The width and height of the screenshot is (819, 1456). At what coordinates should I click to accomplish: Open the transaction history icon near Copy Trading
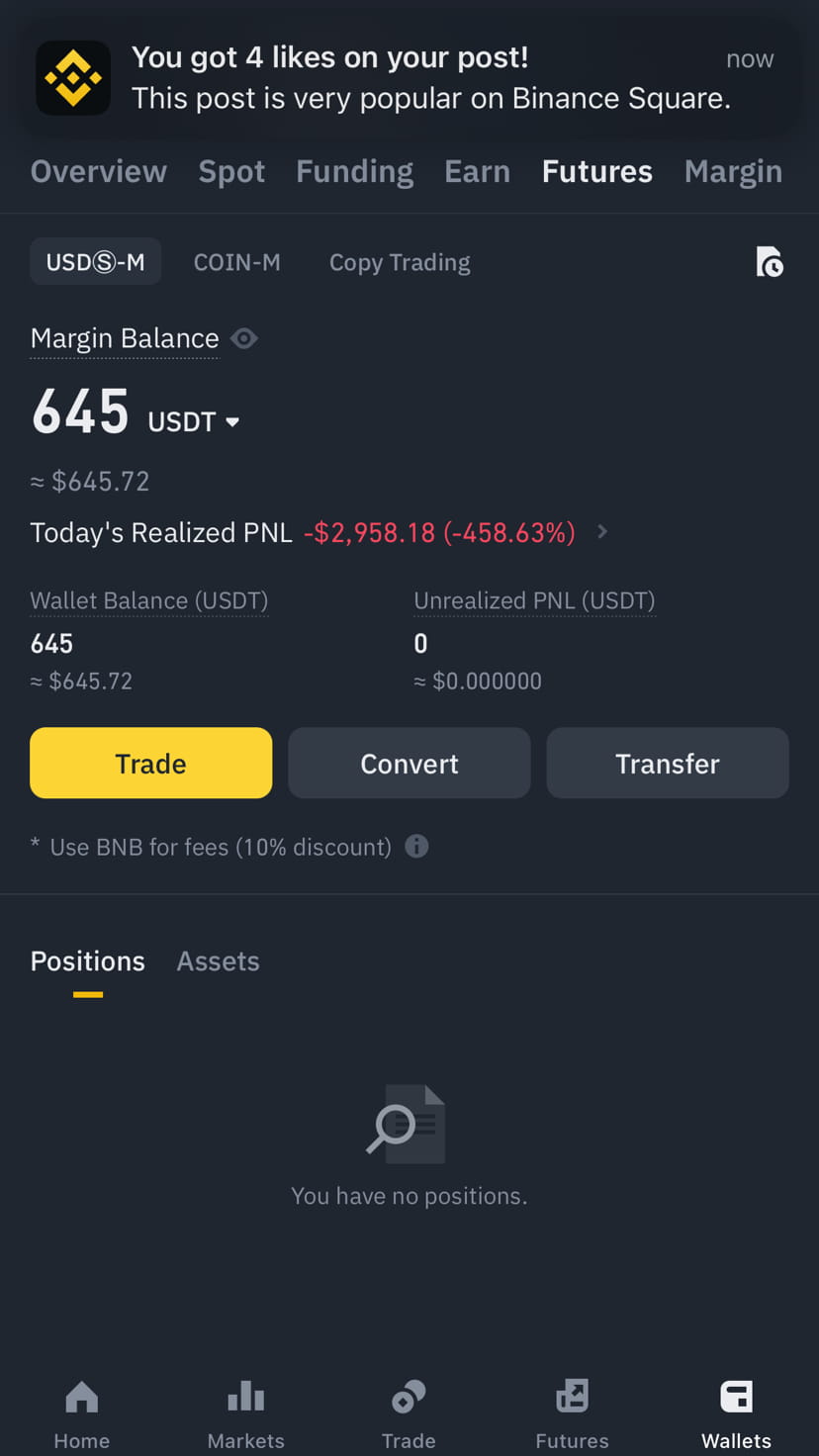[x=770, y=261]
